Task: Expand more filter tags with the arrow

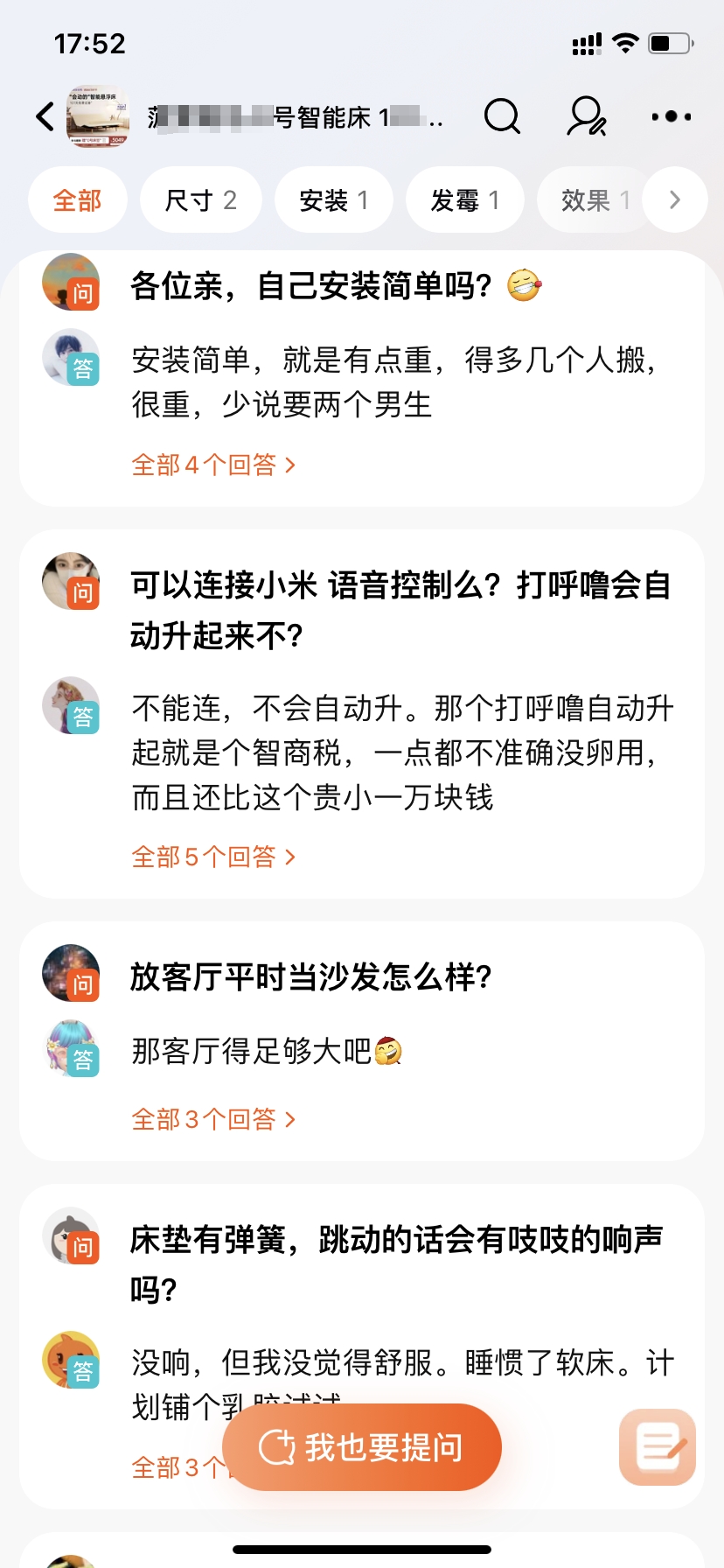Action: (674, 200)
